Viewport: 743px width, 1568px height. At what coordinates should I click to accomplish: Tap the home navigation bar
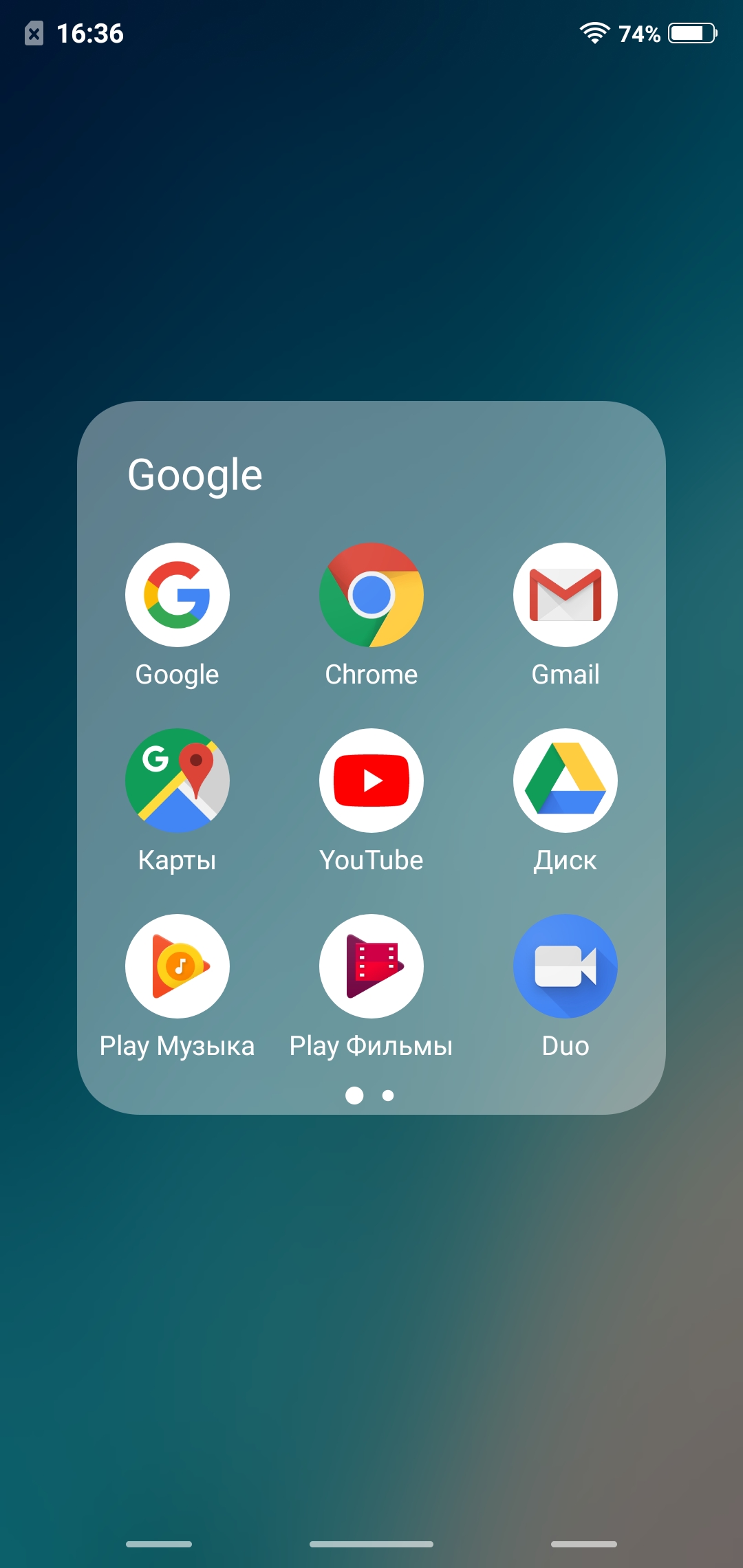[371, 1544]
